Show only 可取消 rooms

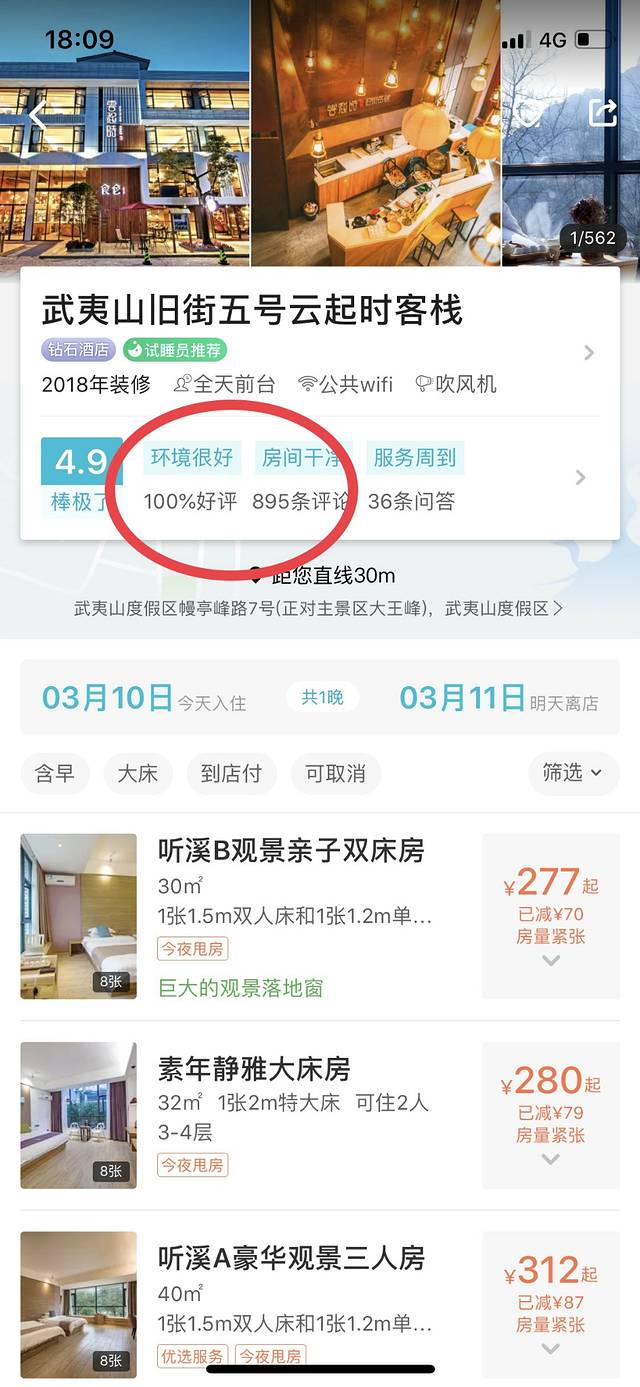click(336, 773)
